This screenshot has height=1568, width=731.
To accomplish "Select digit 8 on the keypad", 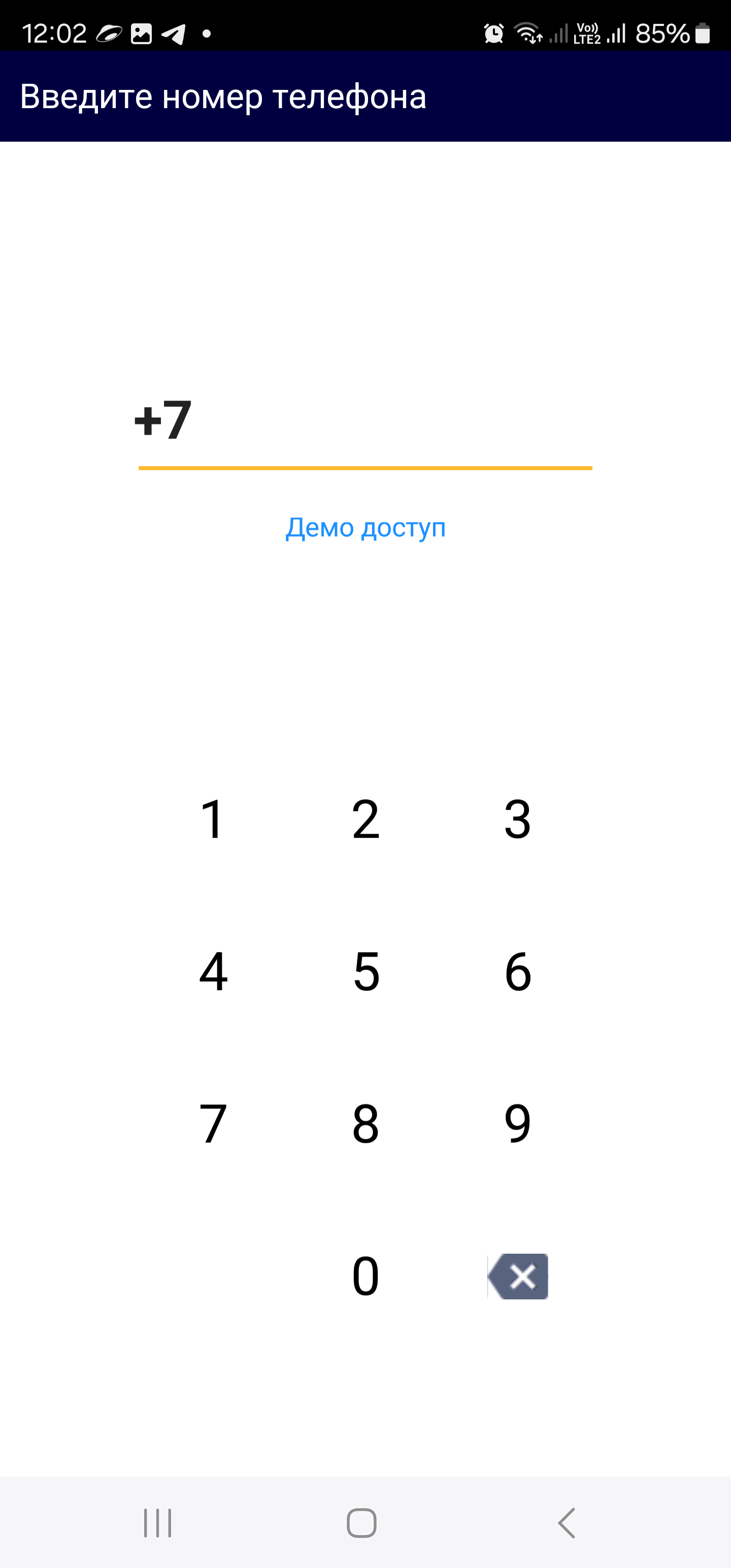I will (365, 1124).
